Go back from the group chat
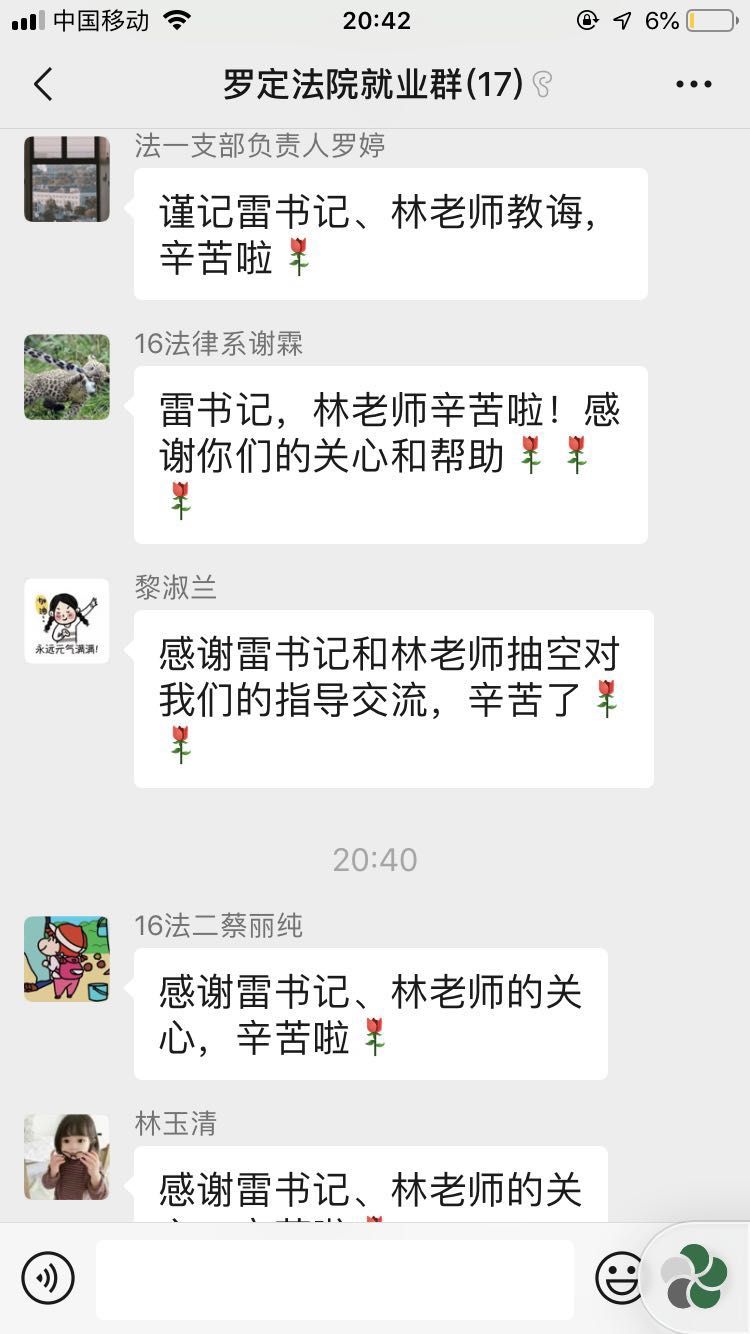 pyautogui.click(x=43, y=85)
